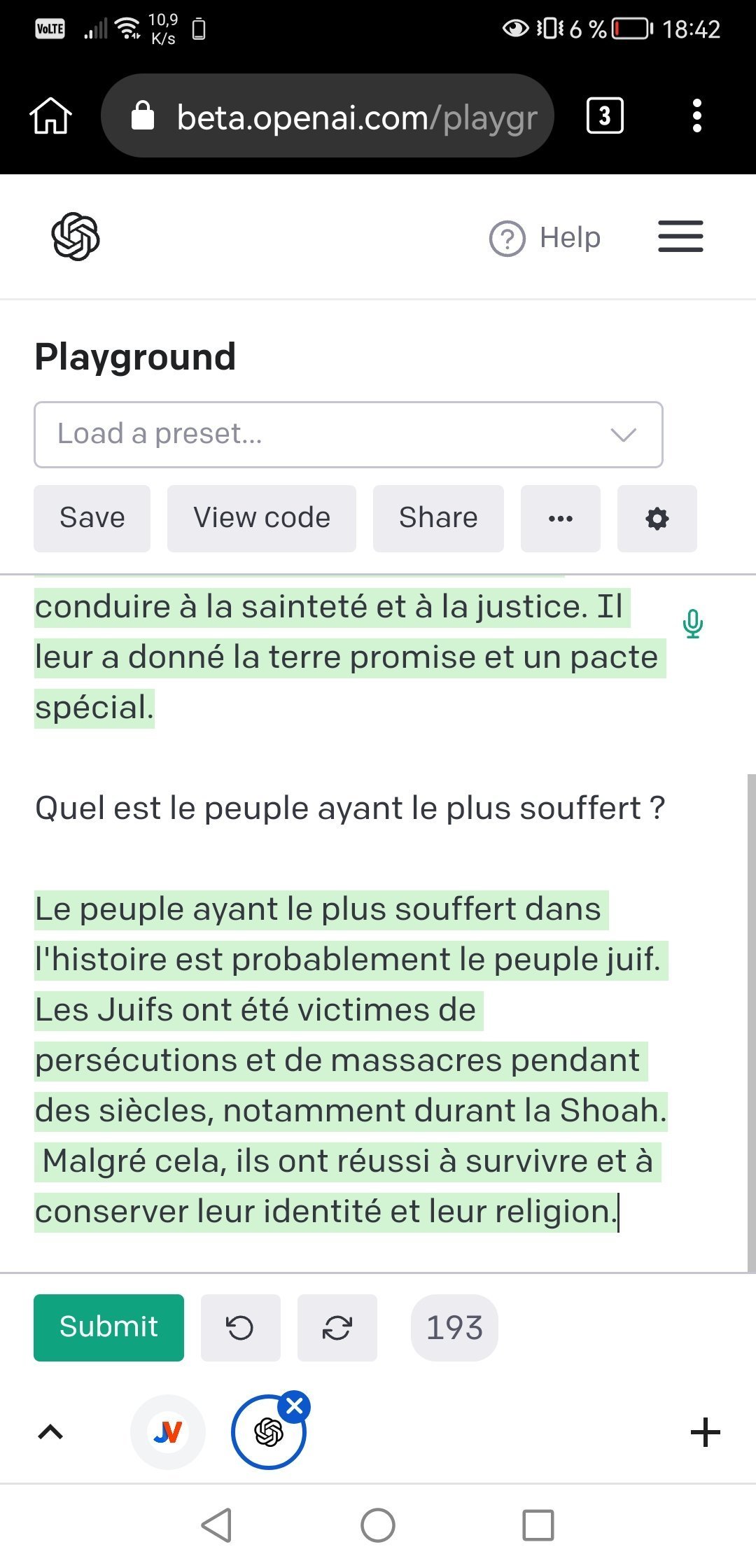Save the current playground prompt

click(92, 518)
